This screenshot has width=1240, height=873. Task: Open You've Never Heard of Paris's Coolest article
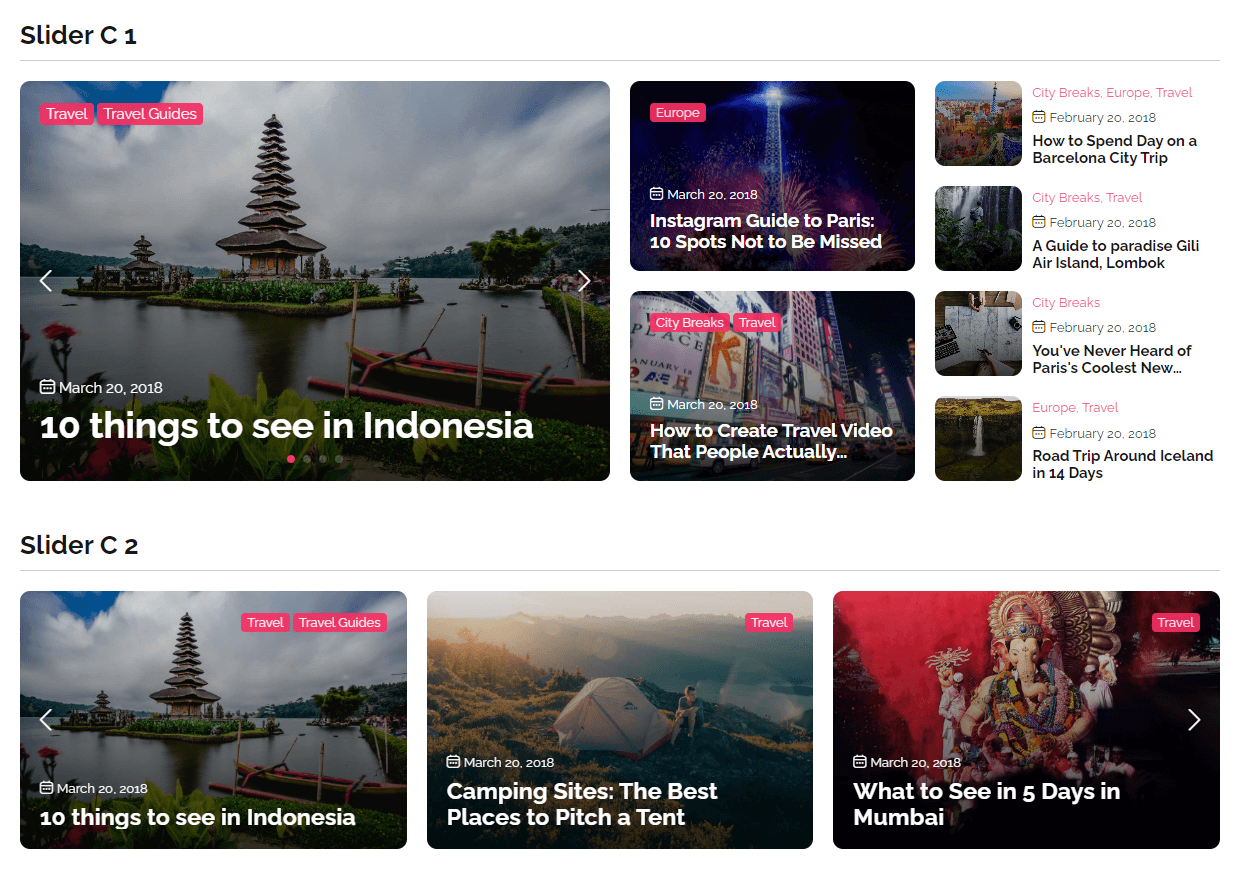pyautogui.click(x=1112, y=359)
